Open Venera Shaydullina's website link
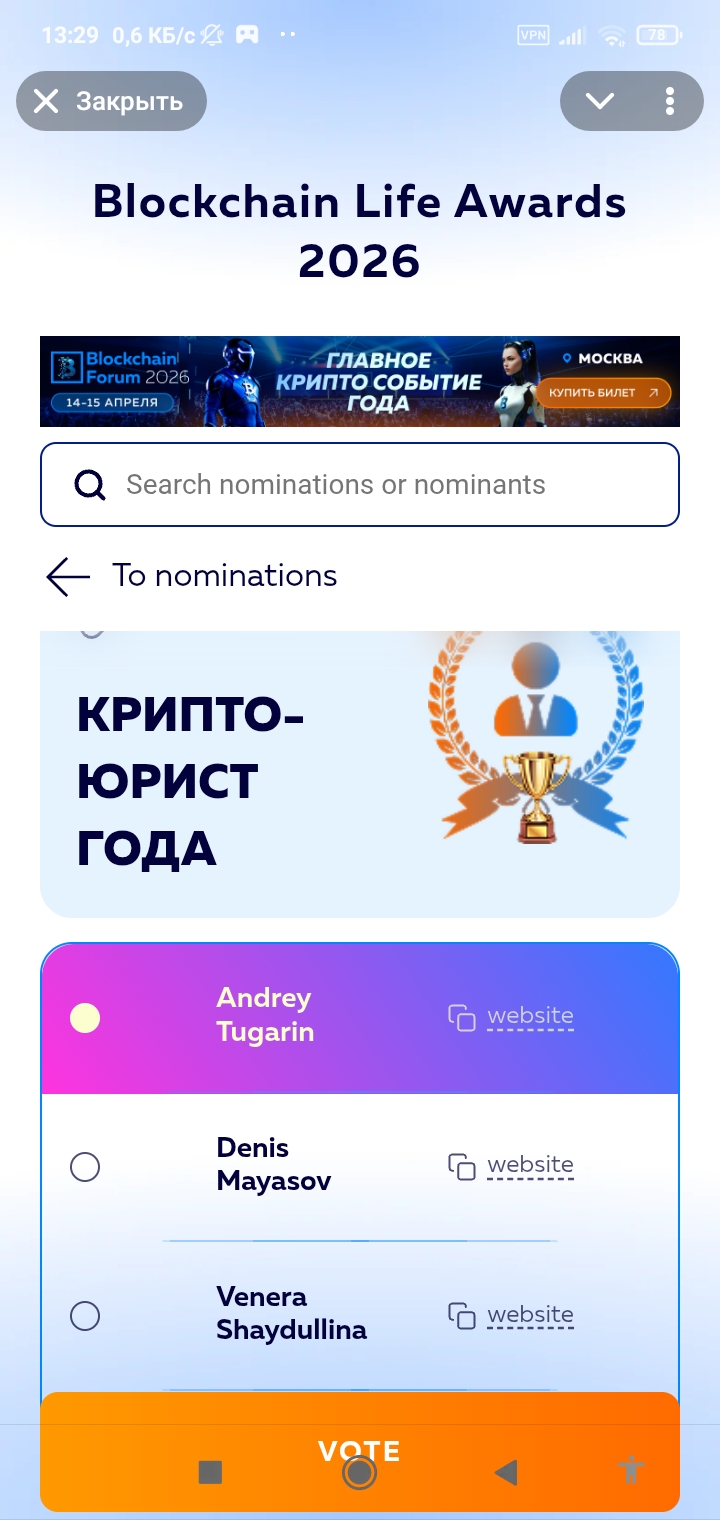The image size is (720, 1520). pos(530,1315)
